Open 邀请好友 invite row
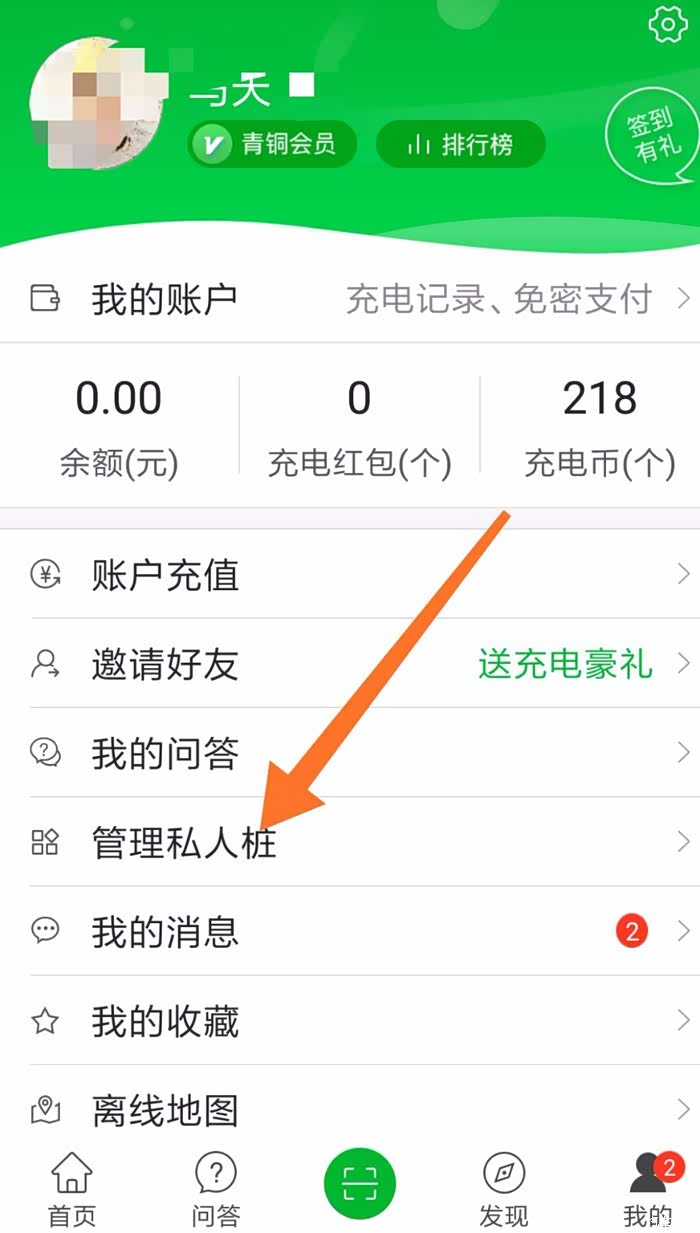Image resolution: width=700 pixels, height=1233 pixels. click(350, 664)
